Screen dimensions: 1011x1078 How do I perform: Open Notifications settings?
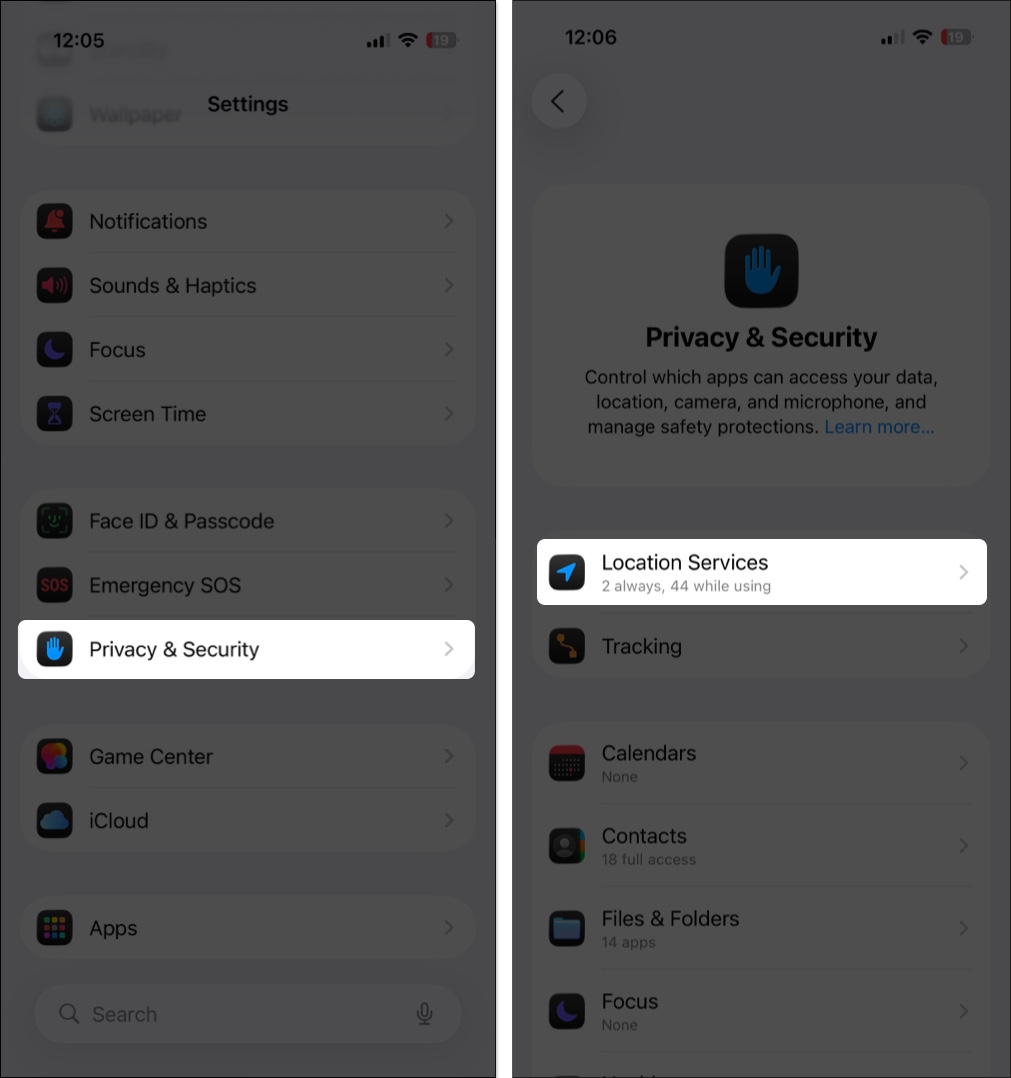coord(246,222)
